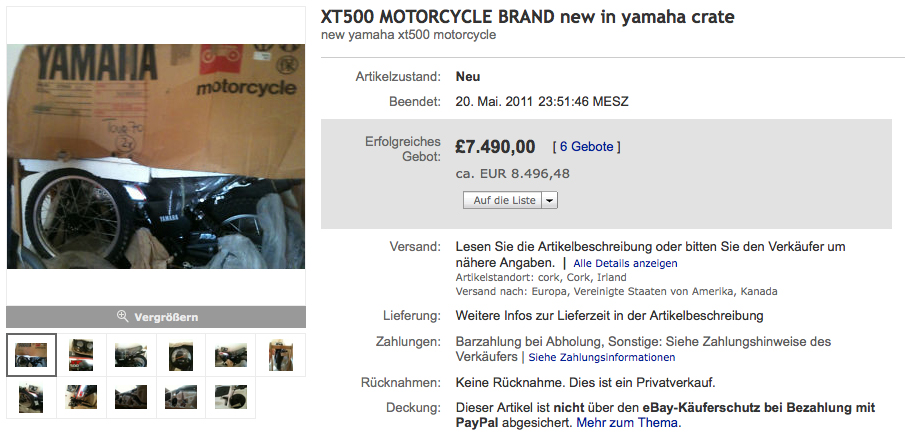View the 6 Gebote bid history
Viewport: 905px width, 439px height.
coord(586,147)
